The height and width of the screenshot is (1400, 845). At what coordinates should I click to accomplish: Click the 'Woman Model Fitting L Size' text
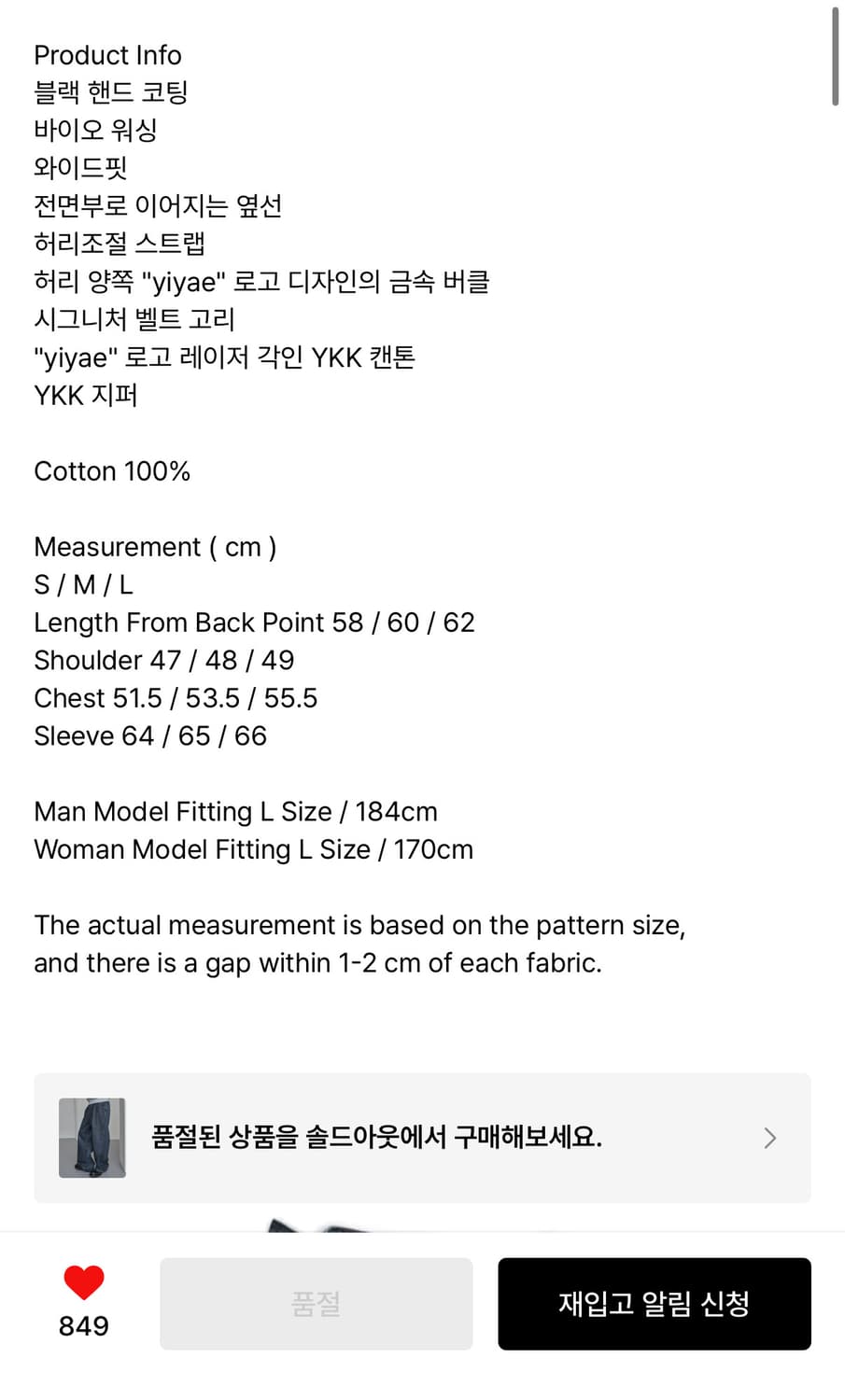(x=253, y=849)
